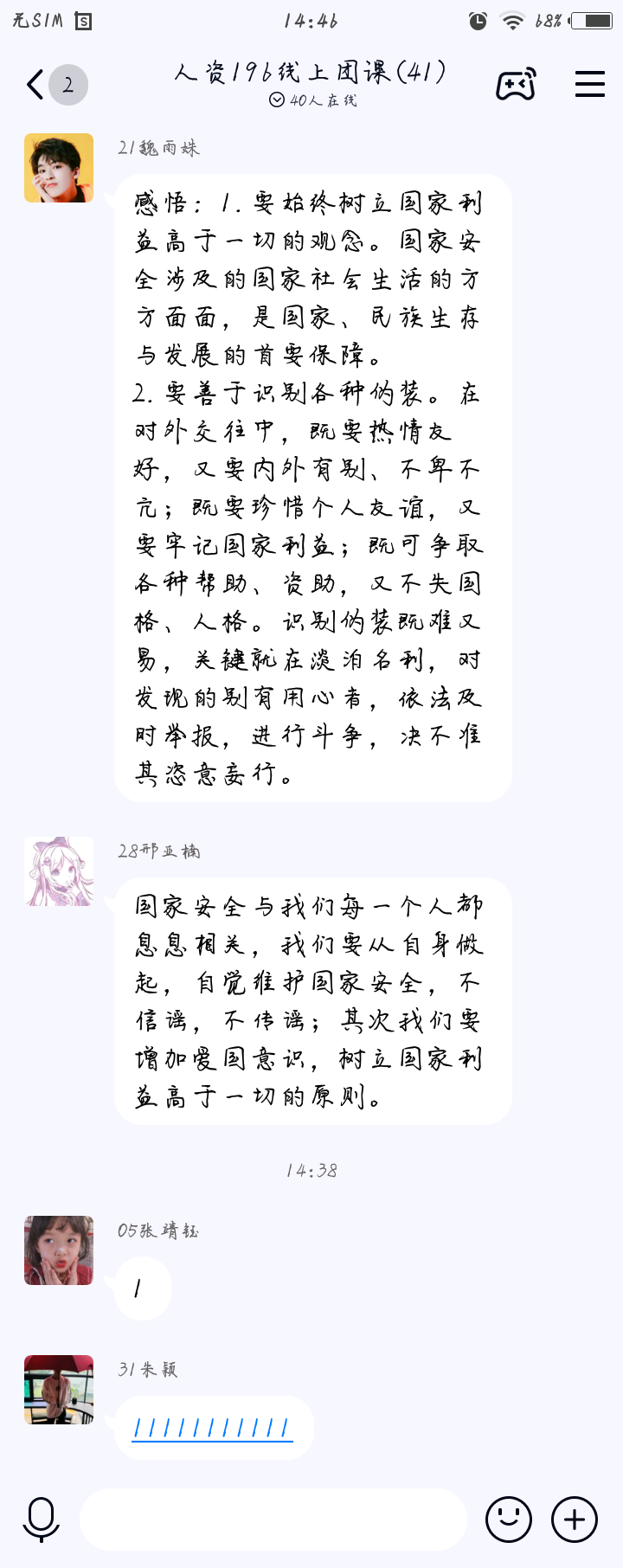Open the plus attachments panel
Screen dimensions: 623x1568
tap(575, 1520)
